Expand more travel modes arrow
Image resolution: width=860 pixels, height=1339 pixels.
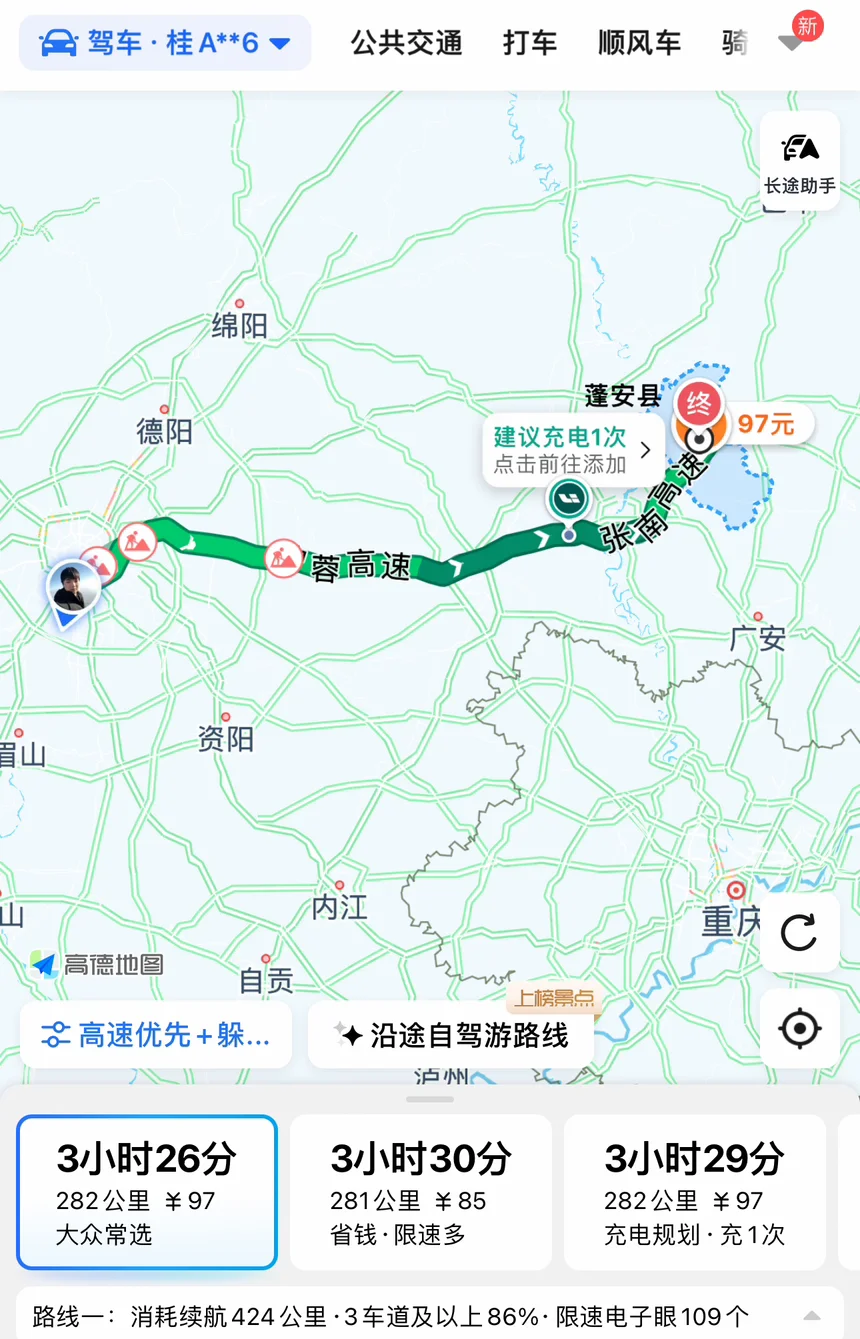791,44
